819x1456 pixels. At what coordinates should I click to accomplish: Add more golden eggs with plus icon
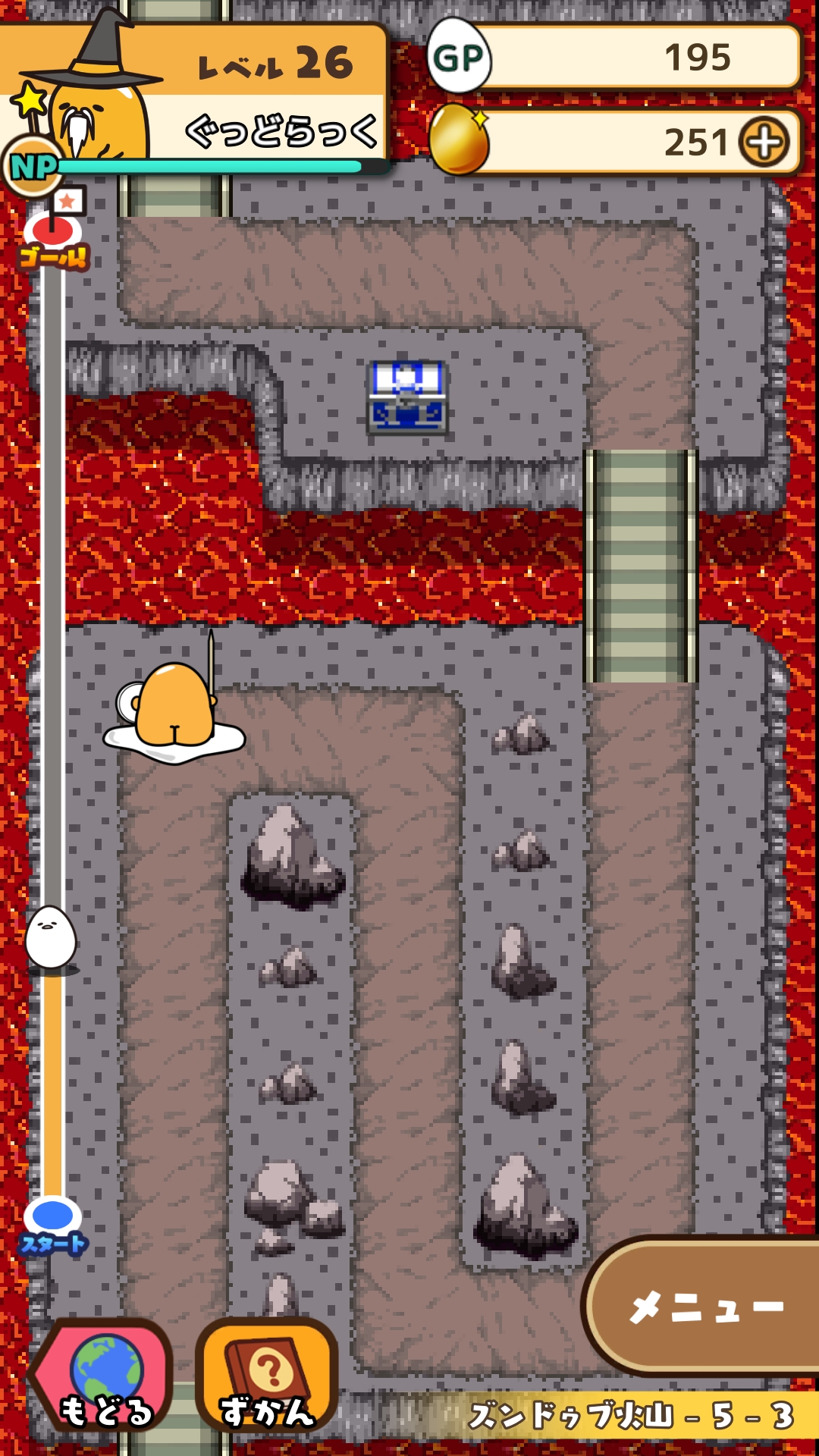(x=764, y=142)
